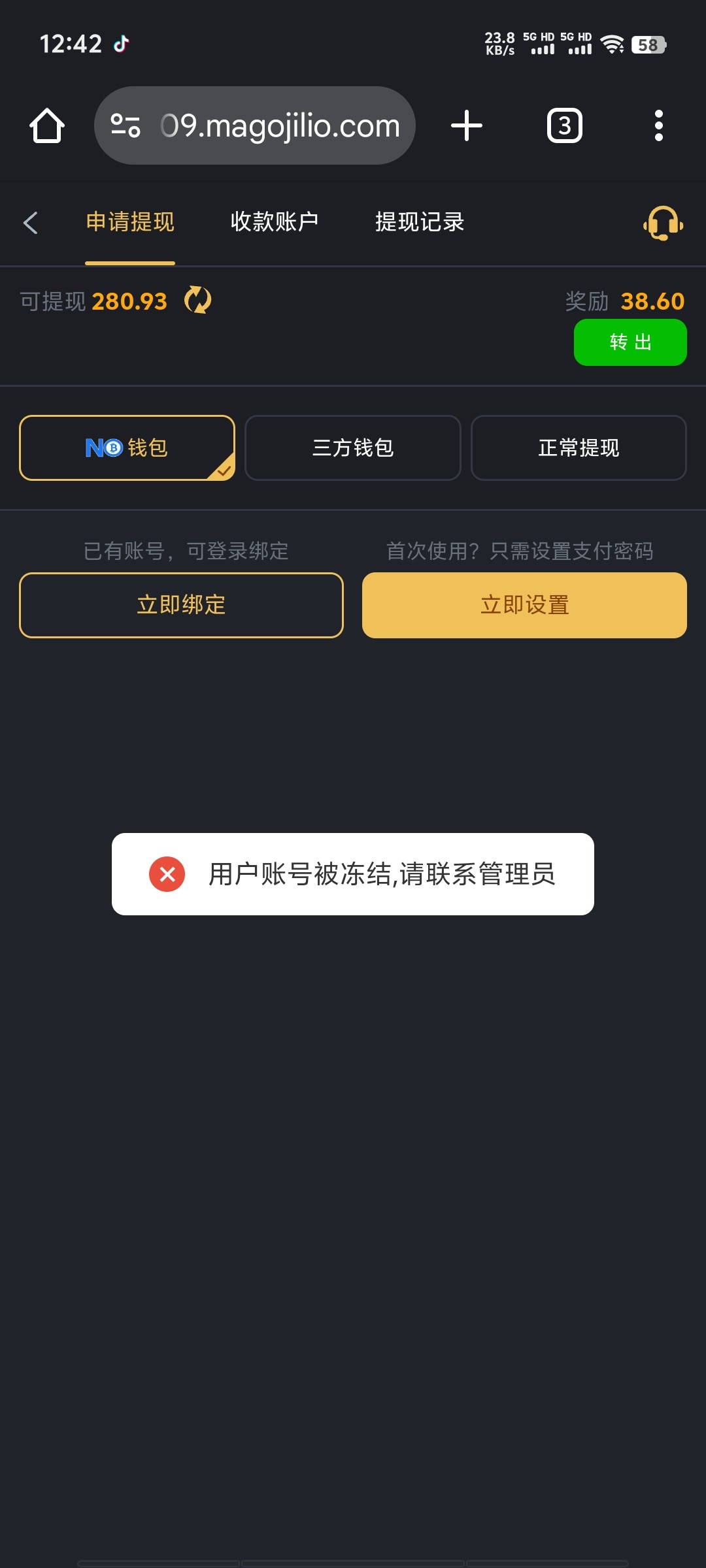
Task: Tap the red X icon on the error message
Action: (x=168, y=875)
